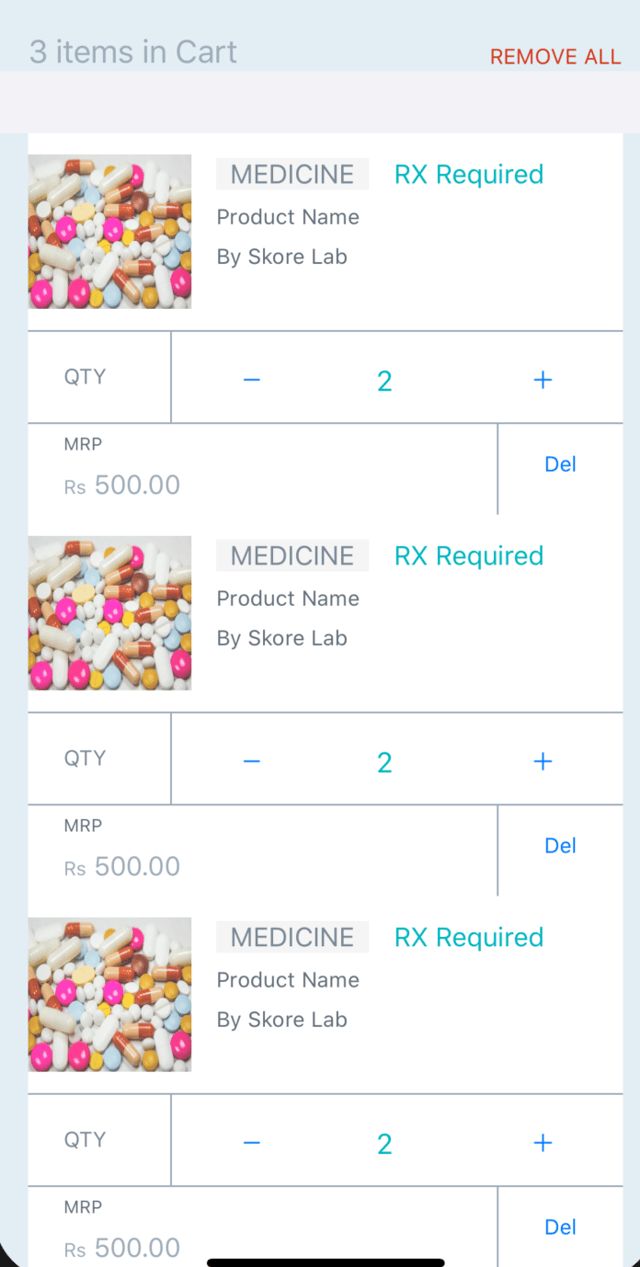View the second medicine's product image
Image resolution: width=640 pixels, height=1267 pixels.
(x=110, y=613)
